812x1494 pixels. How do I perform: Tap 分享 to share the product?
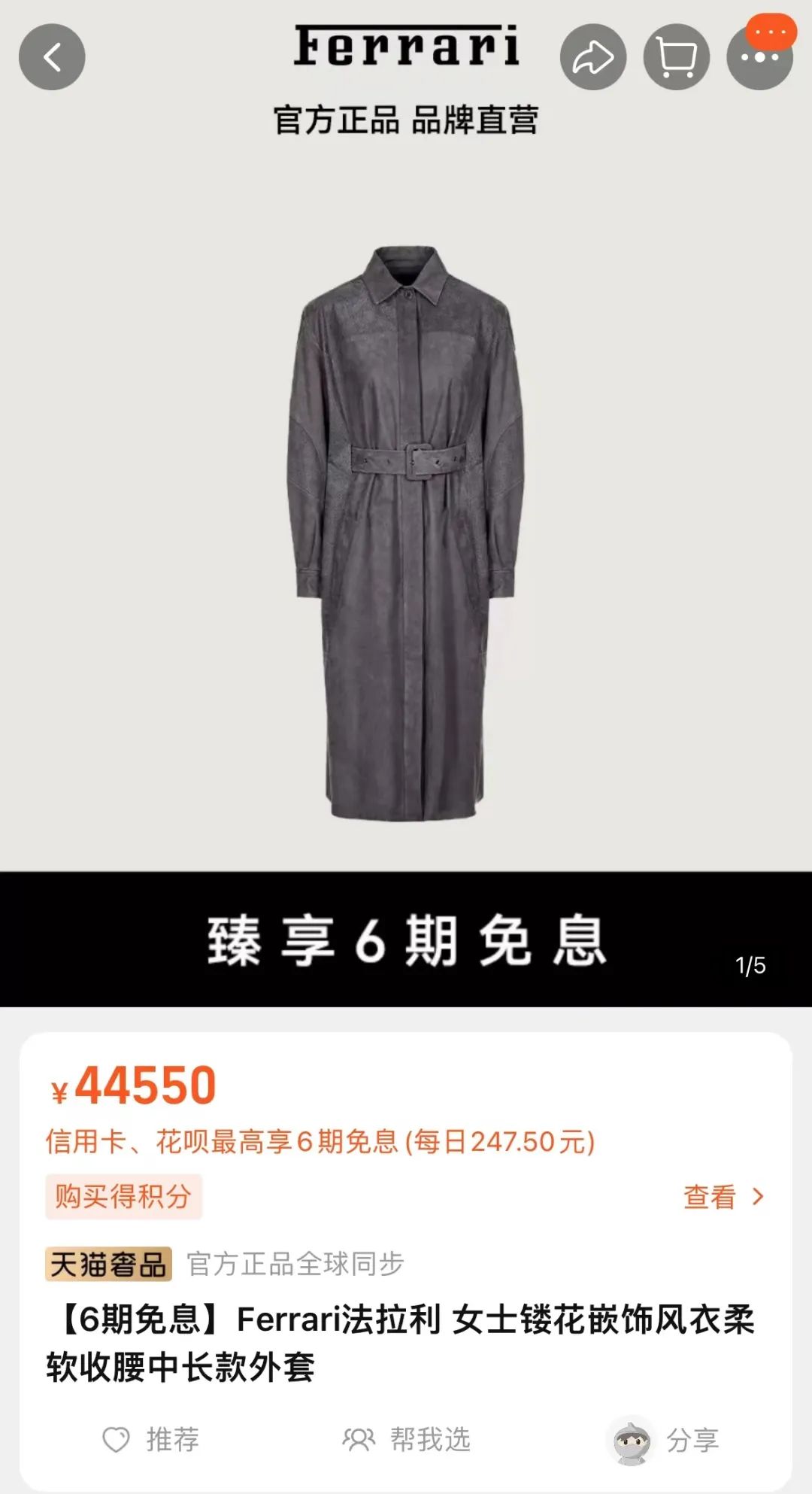[x=664, y=1440]
